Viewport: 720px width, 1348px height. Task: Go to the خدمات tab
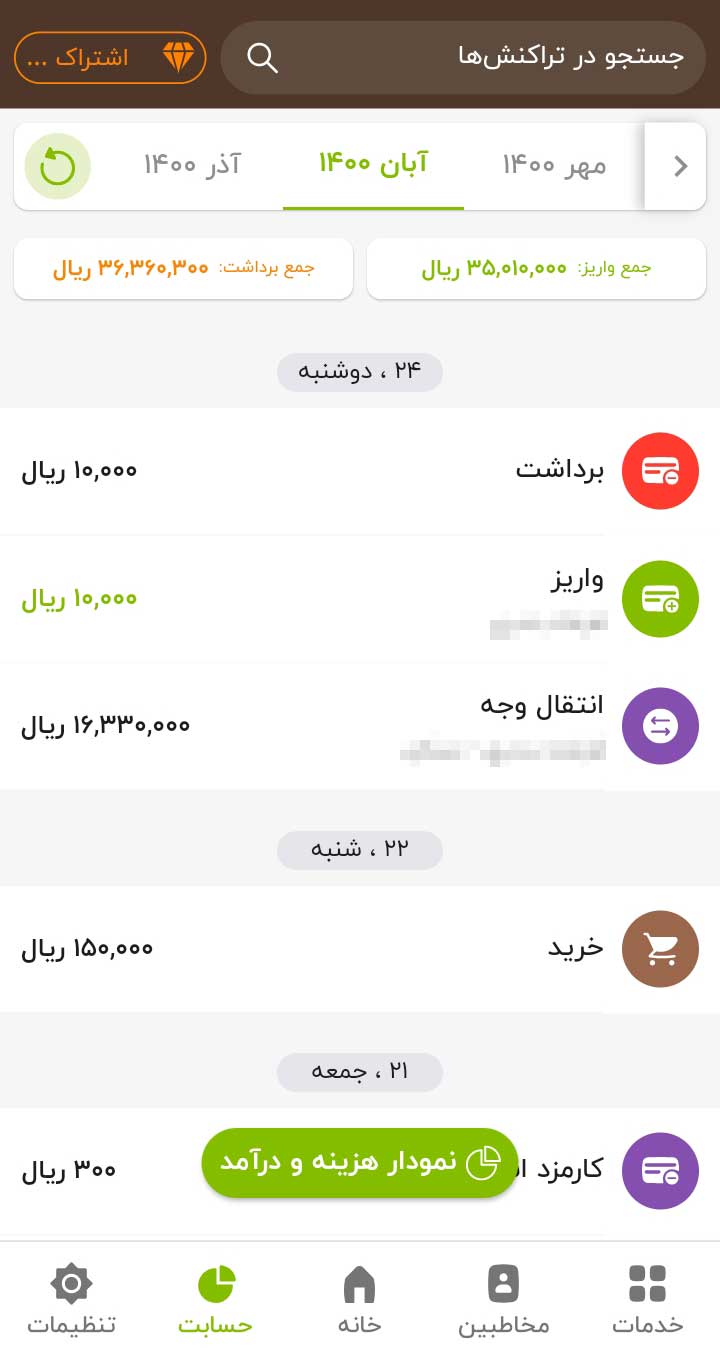648,1298
